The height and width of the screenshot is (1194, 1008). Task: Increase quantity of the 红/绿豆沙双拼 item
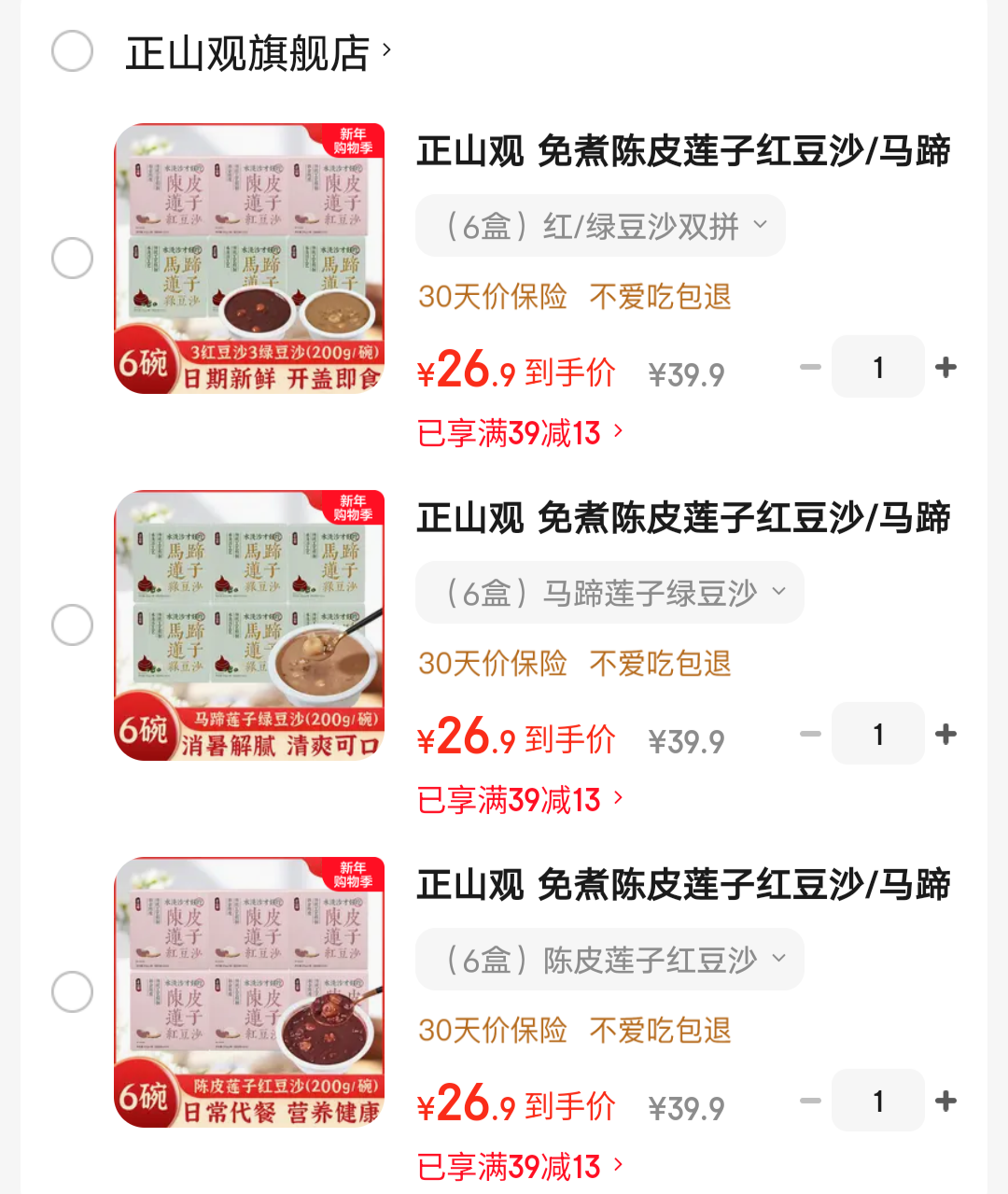(x=945, y=366)
